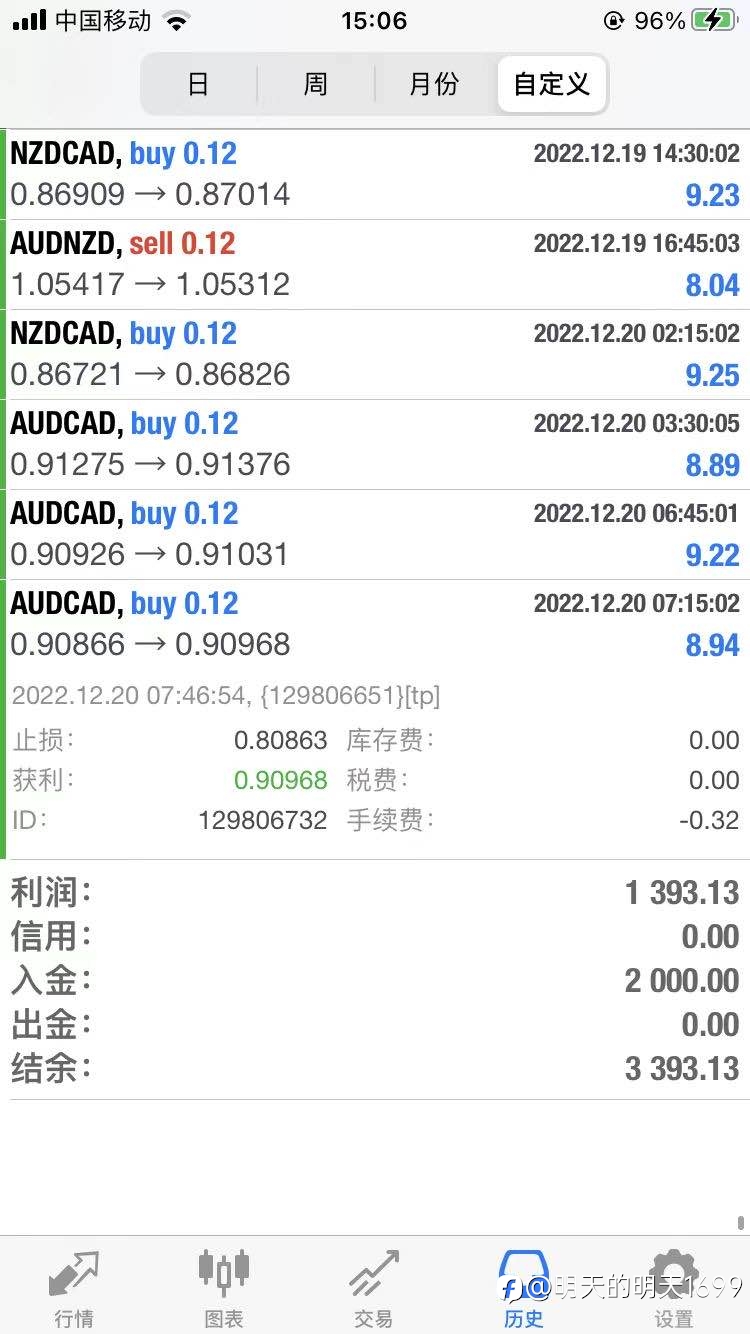Select the 自定义 custom period
Screen dimensions: 750x1334
(551, 84)
